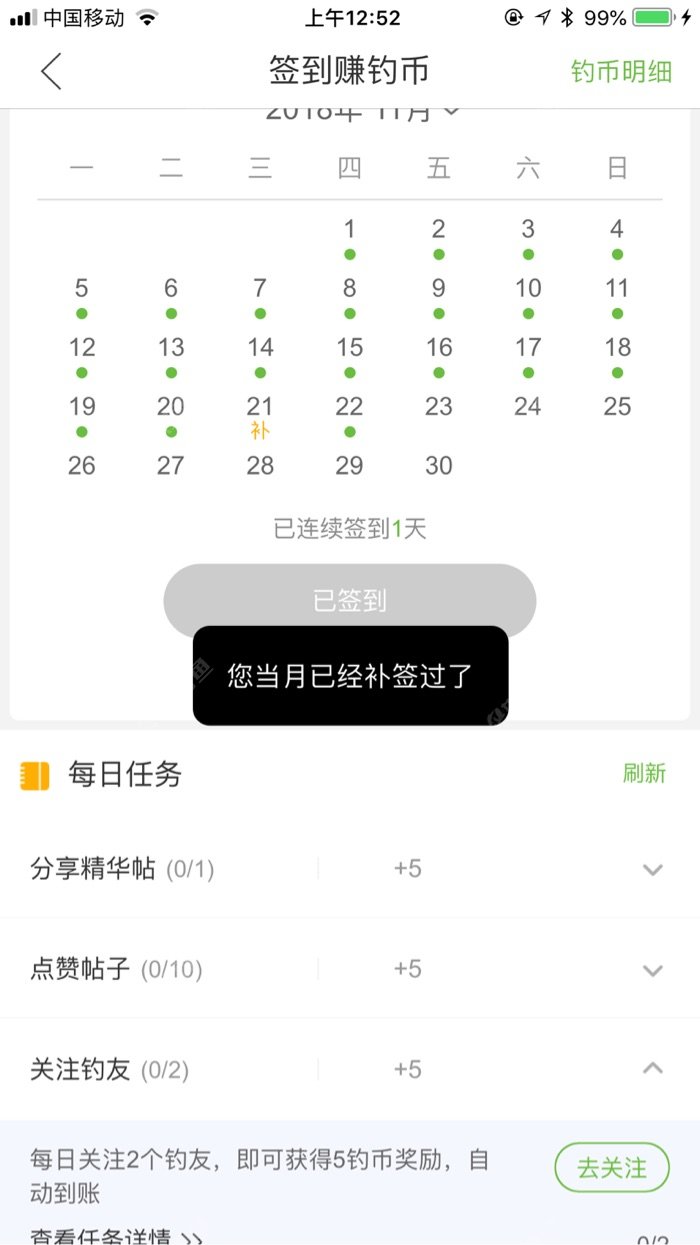Open 钓币明细 coin details

(621, 72)
